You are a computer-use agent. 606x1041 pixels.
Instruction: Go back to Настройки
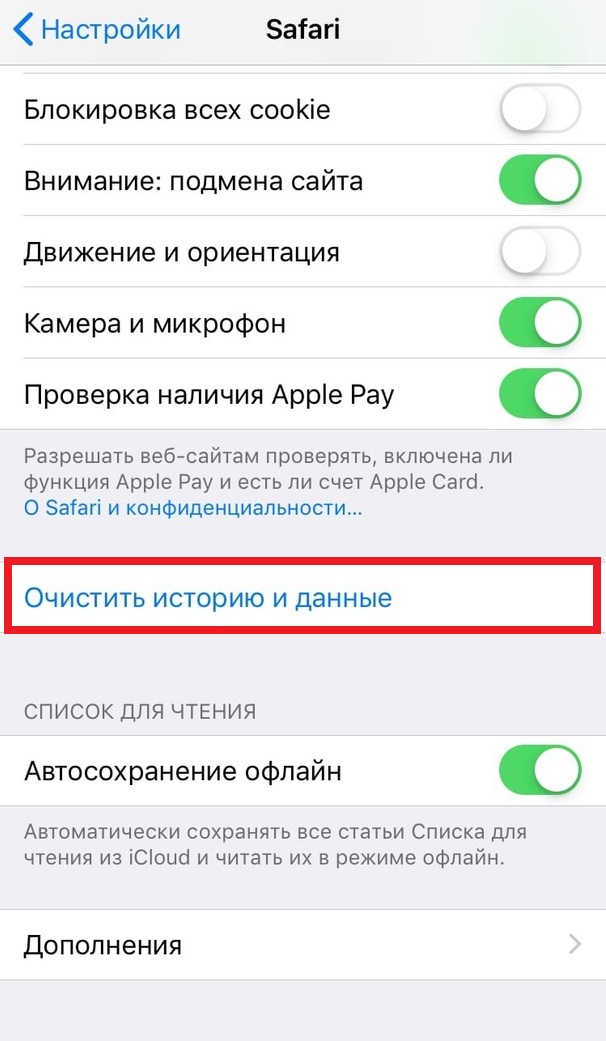[98, 29]
